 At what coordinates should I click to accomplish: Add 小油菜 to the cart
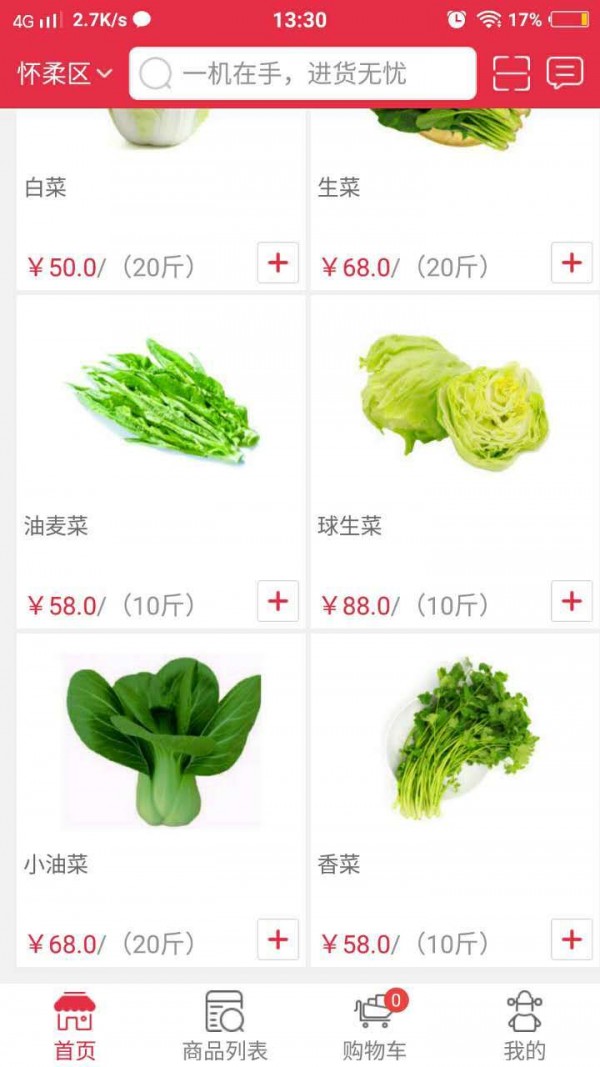(x=278, y=939)
